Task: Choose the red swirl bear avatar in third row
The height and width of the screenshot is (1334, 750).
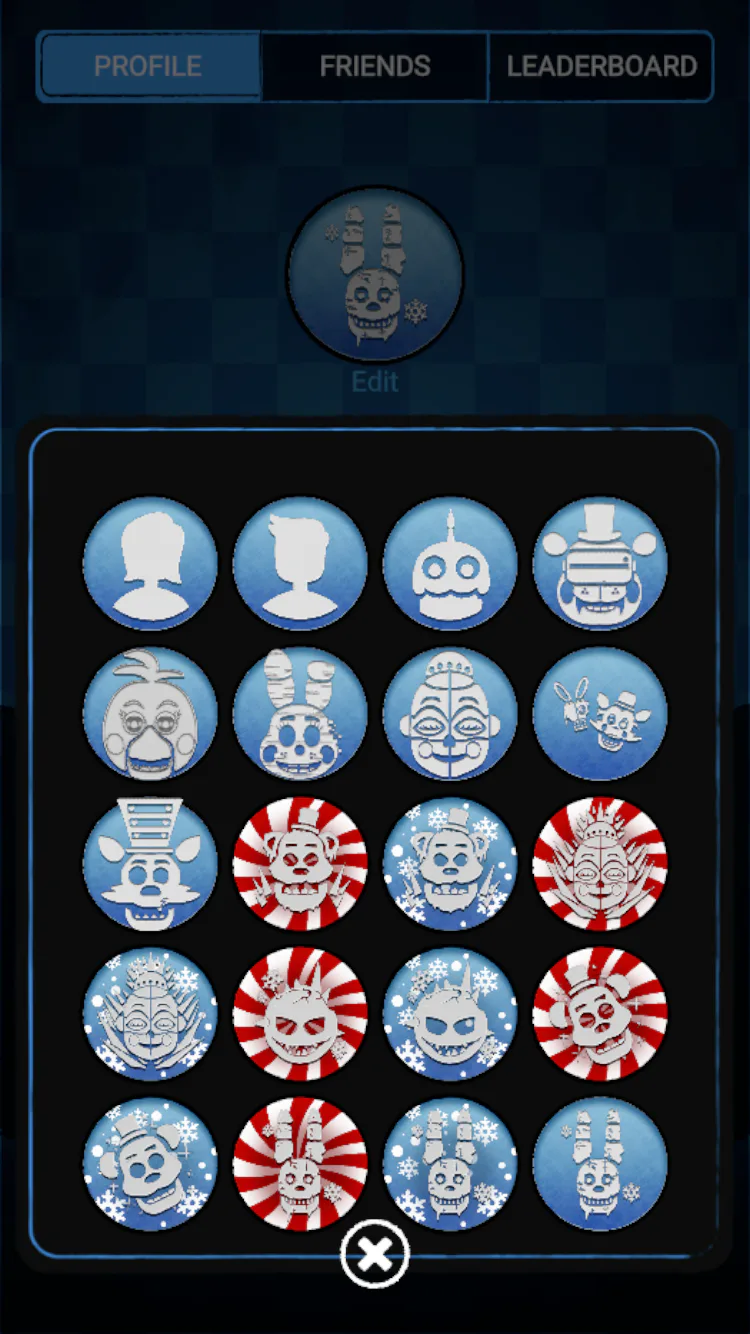Action: 300,864
